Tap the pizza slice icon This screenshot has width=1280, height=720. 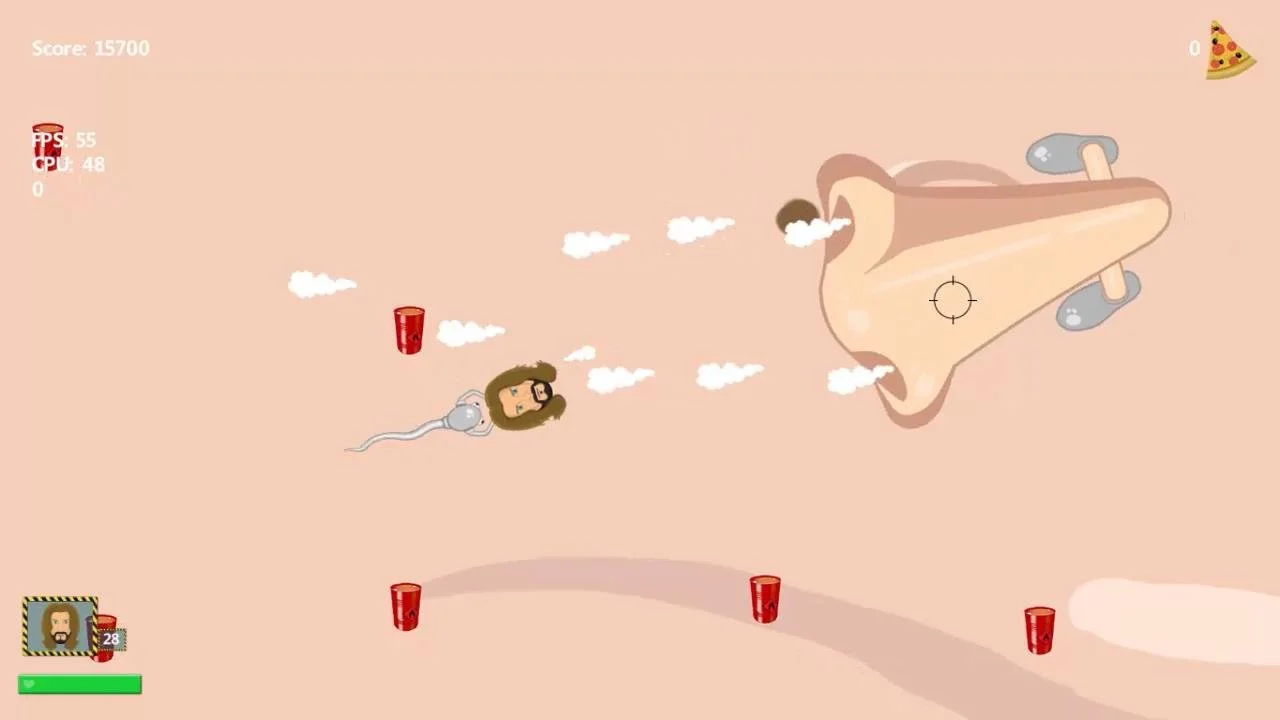(1228, 50)
